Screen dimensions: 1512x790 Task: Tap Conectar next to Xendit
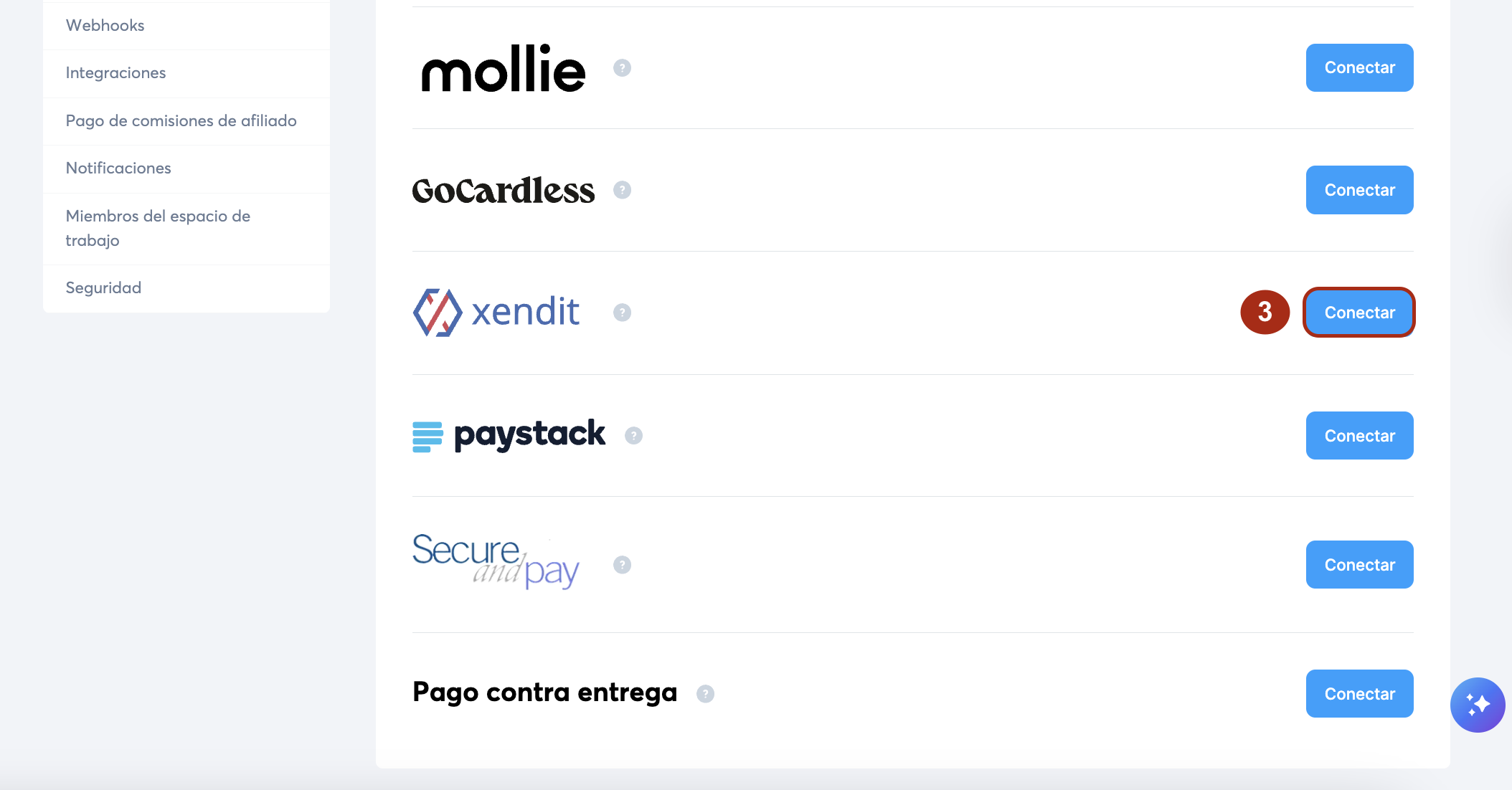click(1359, 313)
